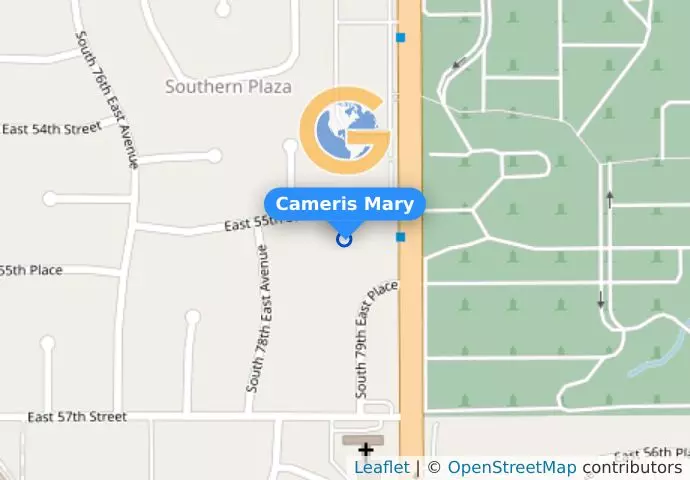Select the blue circle location marker
Image resolution: width=690 pixels, height=480 pixels.
point(344,239)
